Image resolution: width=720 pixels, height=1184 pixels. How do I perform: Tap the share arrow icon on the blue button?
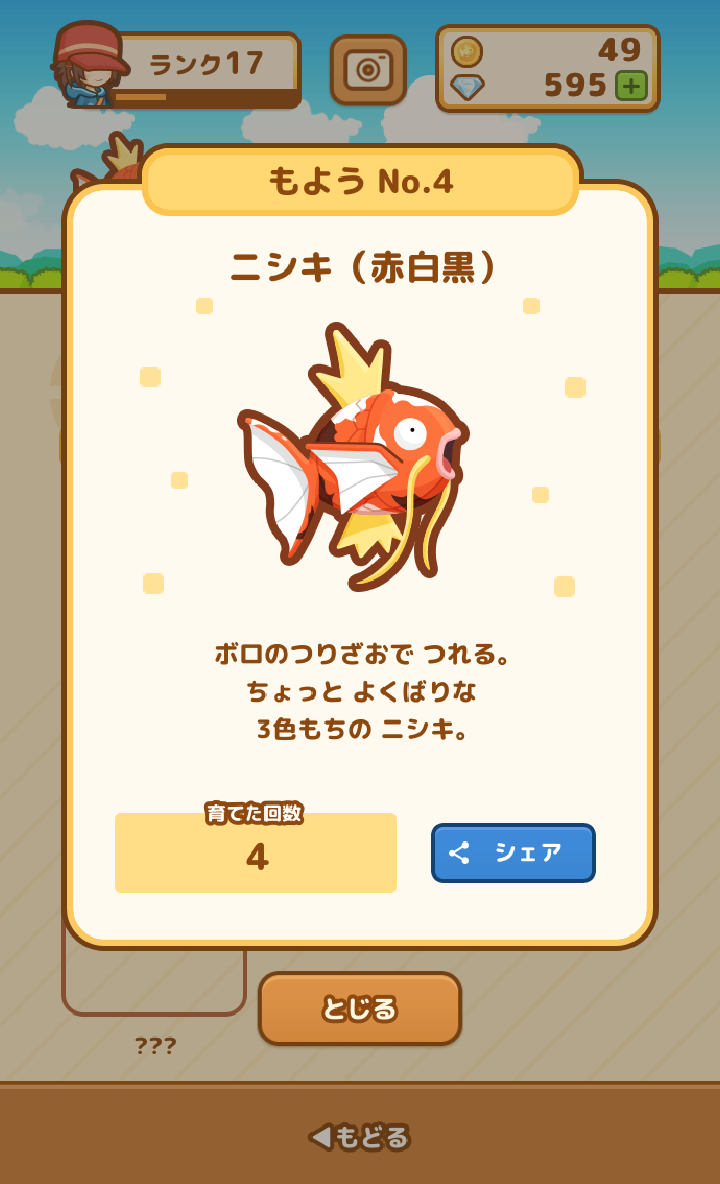pos(462,853)
